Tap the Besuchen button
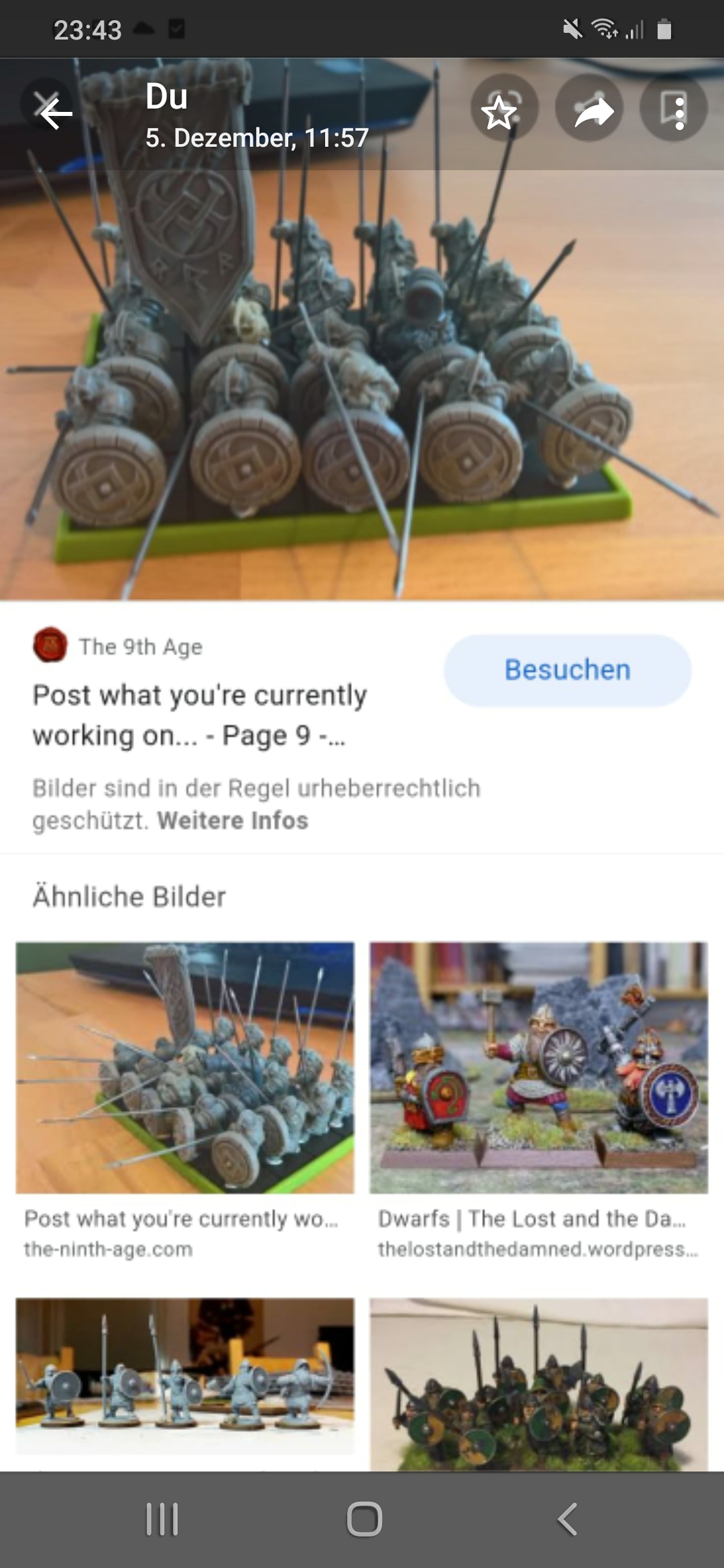This screenshot has width=724, height=1568. [567, 670]
